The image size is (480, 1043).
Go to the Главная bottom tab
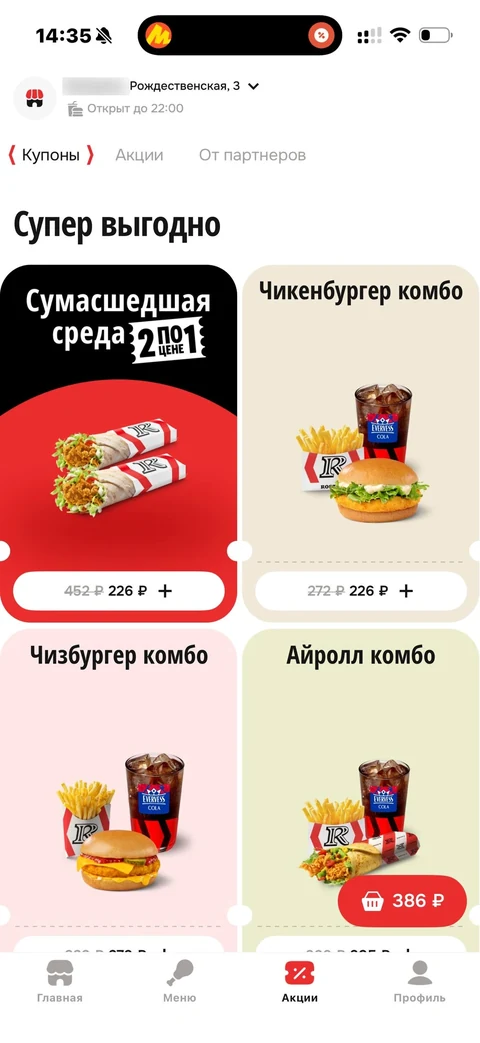pos(60,981)
